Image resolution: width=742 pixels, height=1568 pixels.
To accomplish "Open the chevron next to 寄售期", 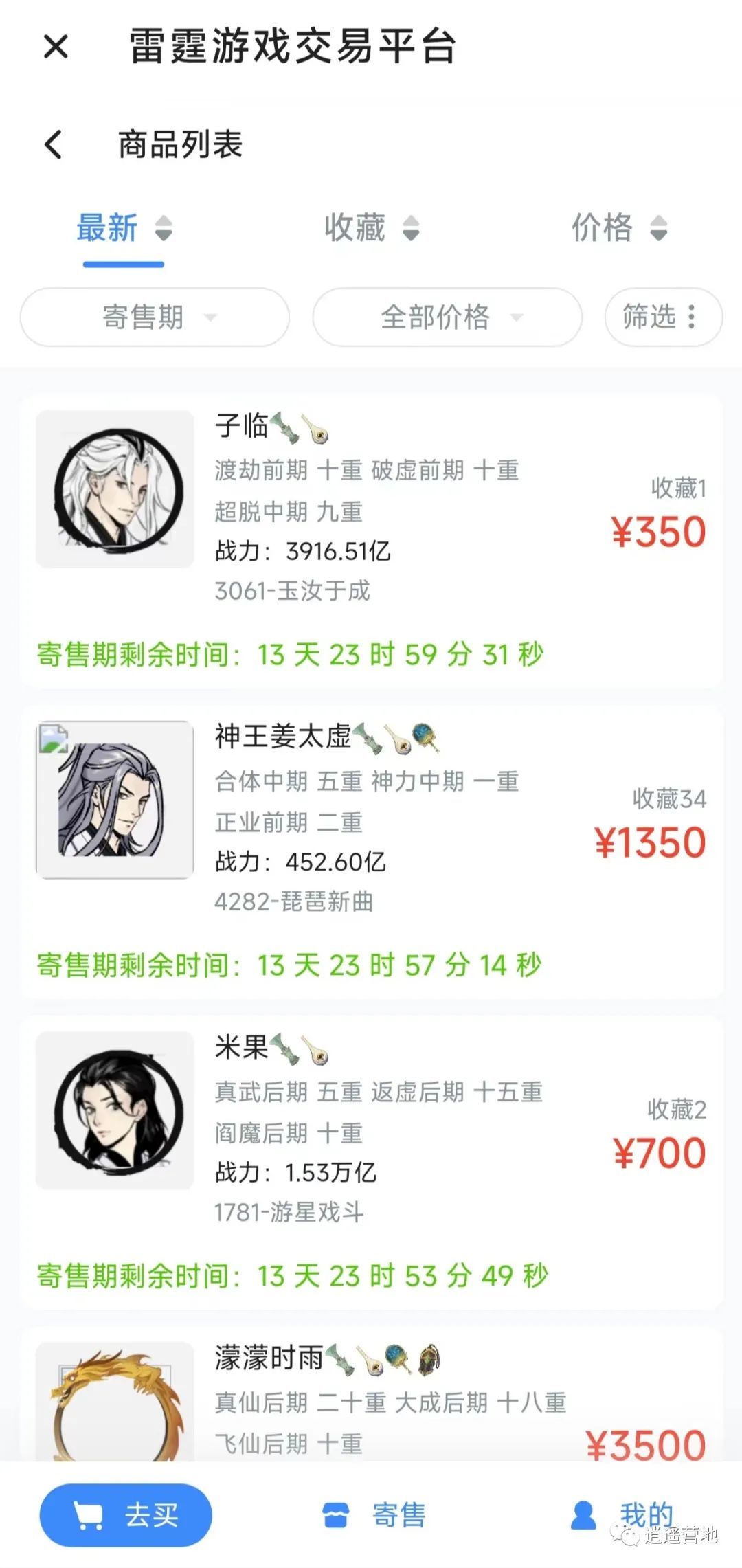I will (211, 319).
